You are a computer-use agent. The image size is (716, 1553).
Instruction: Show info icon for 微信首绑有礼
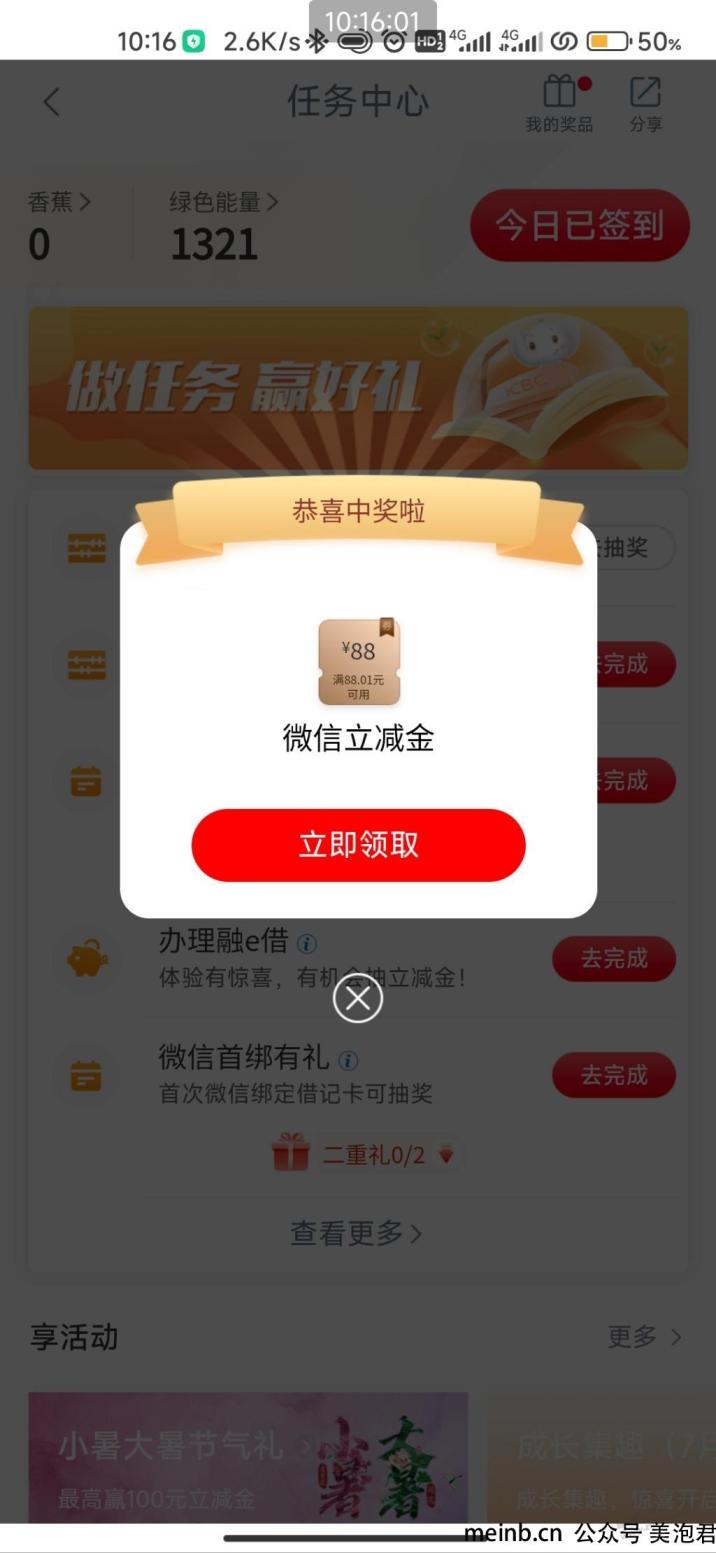[x=348, y=1060]
